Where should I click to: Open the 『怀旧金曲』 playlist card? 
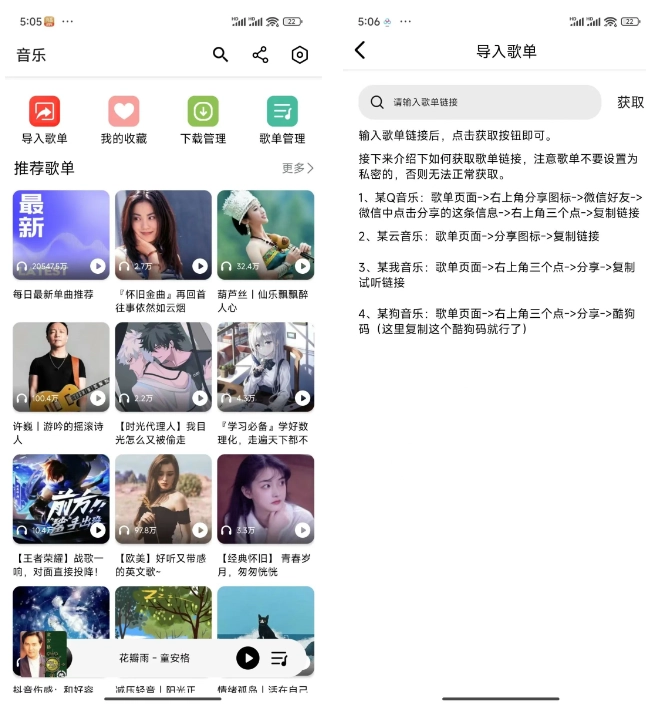click(x=163, y=236)
